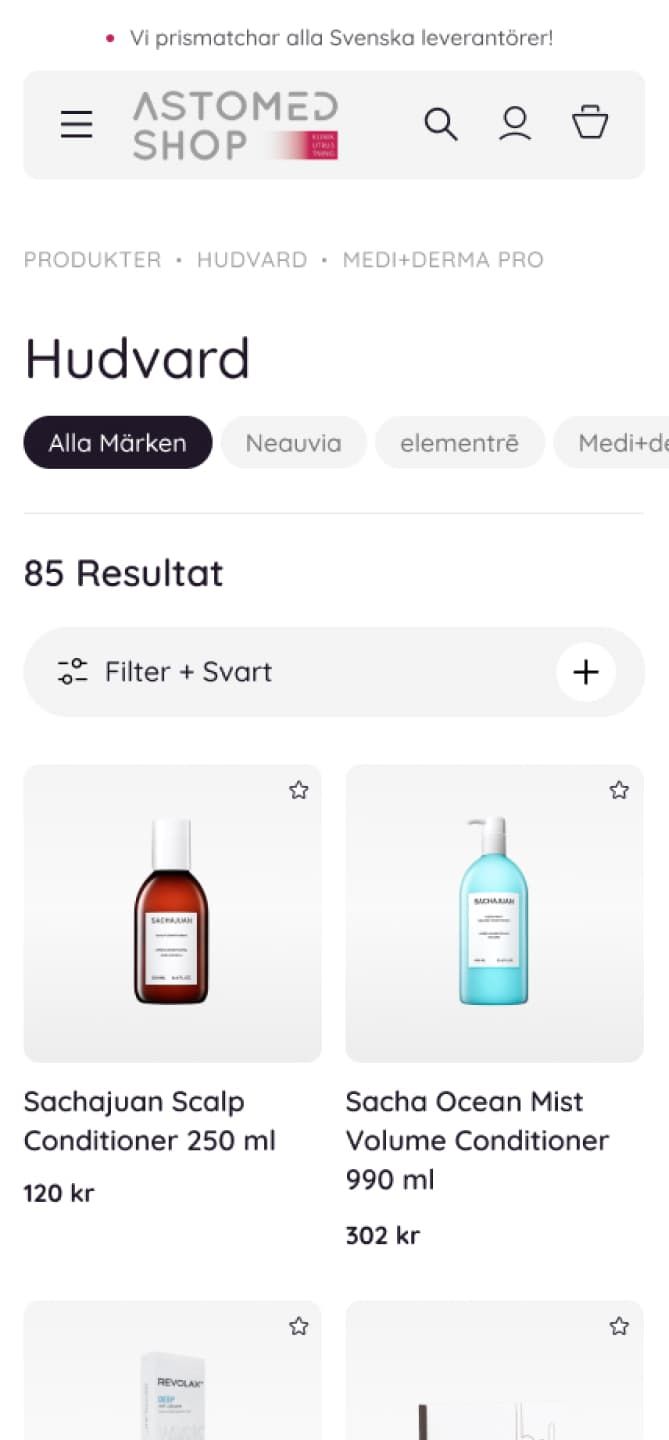This screenshot has height=1440, width=669.
Task: Go to the HUDVARD breadcrumb
Action: [x=252, y=260]
